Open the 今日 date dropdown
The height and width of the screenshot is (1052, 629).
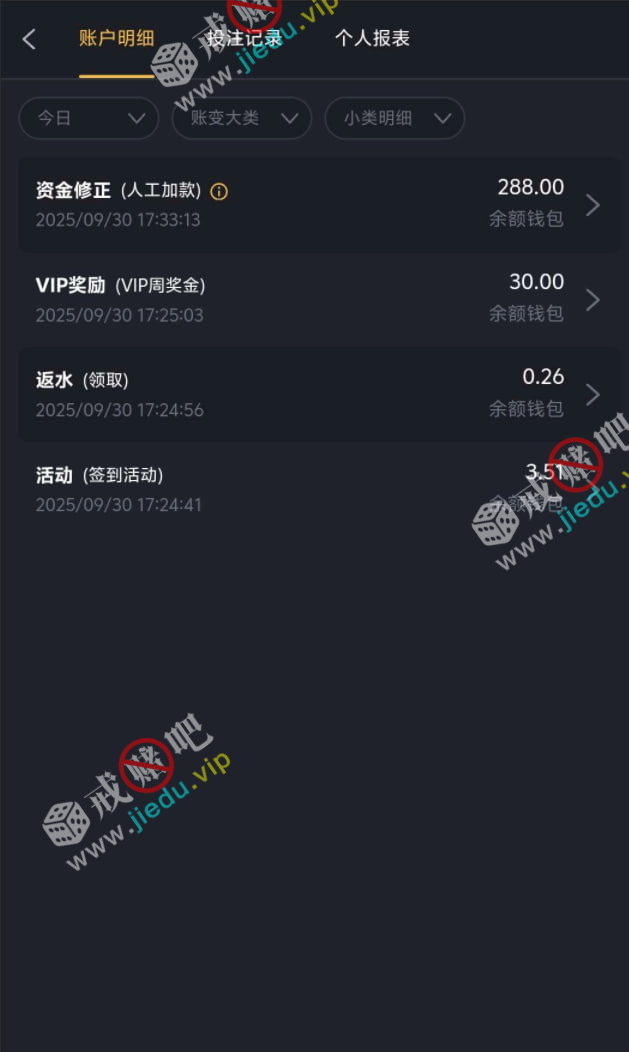pos(88,118)
